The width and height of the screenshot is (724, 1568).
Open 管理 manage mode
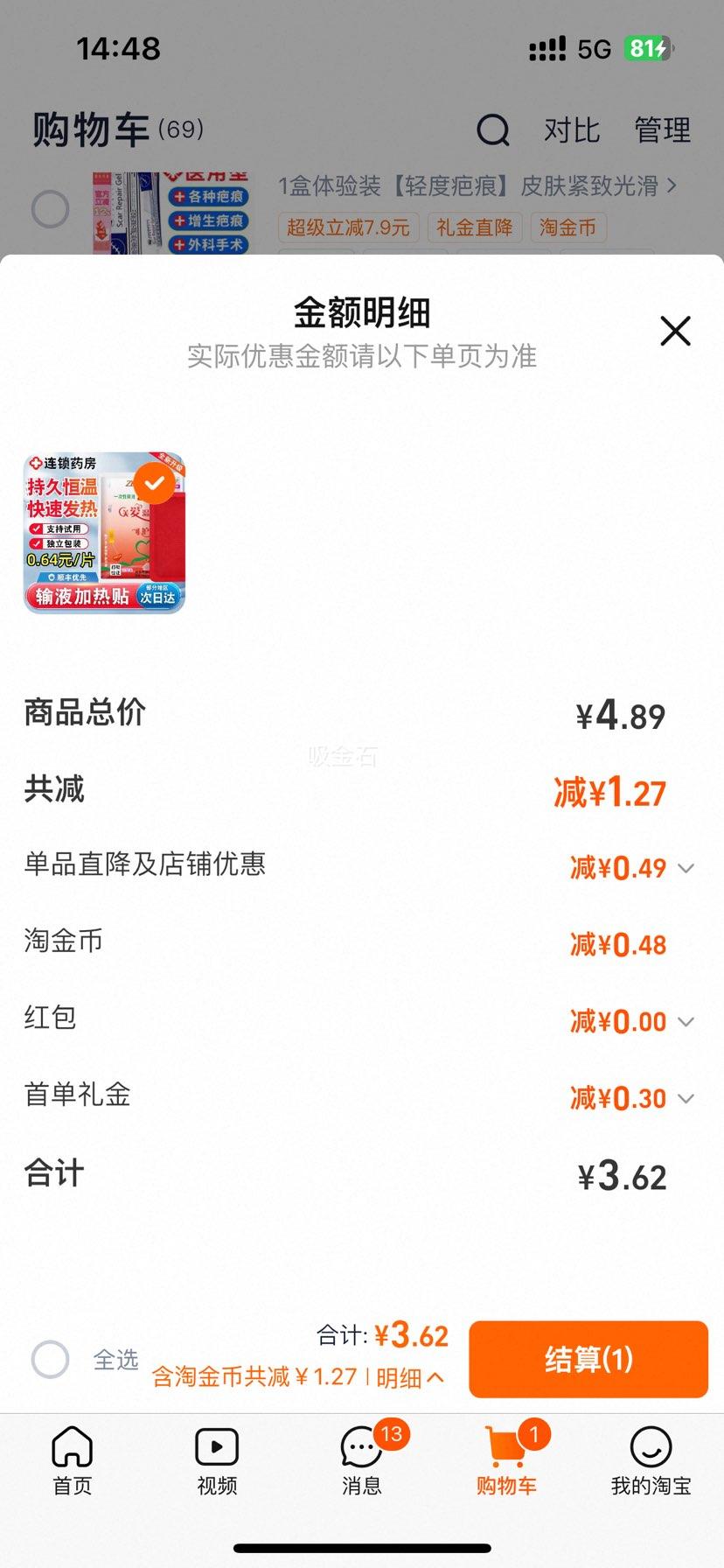(x=662, y=129)
